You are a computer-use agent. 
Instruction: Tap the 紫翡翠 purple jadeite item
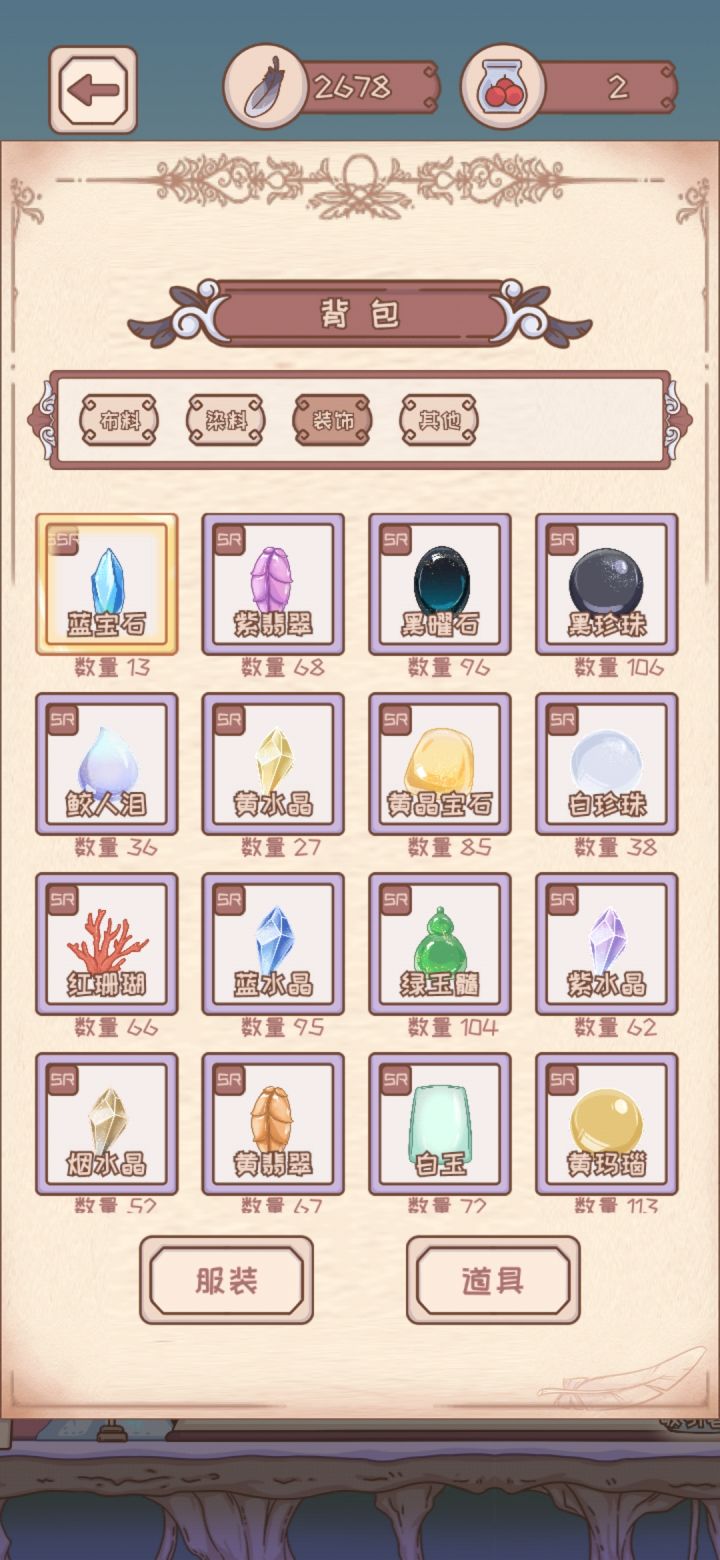(273, 583)
